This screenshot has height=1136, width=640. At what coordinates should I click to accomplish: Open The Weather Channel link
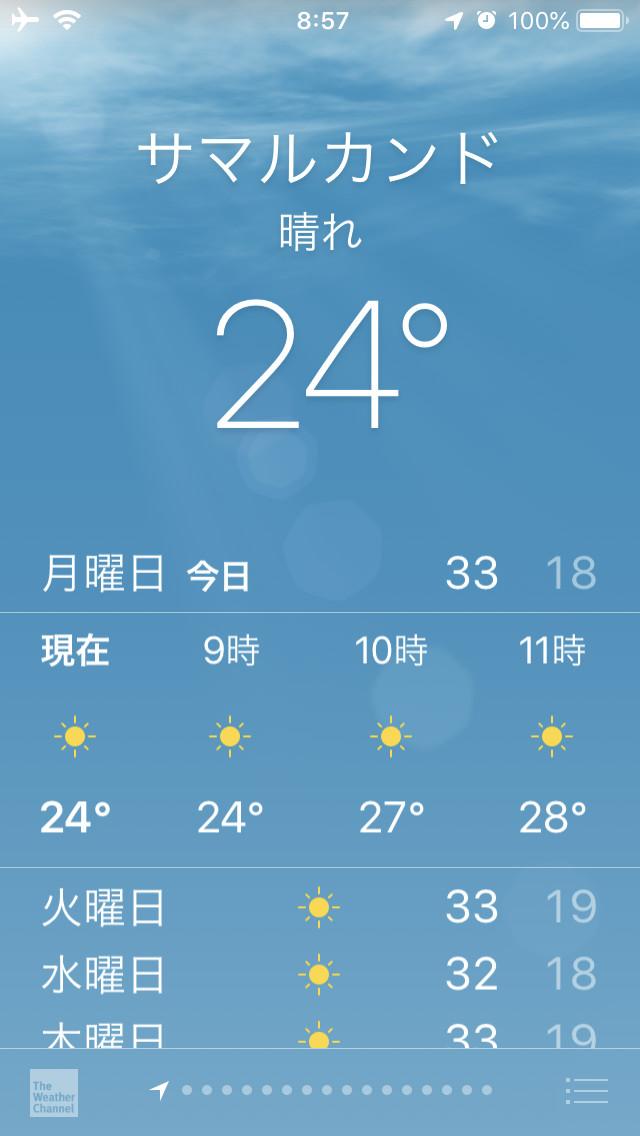tap(54, 1093)
